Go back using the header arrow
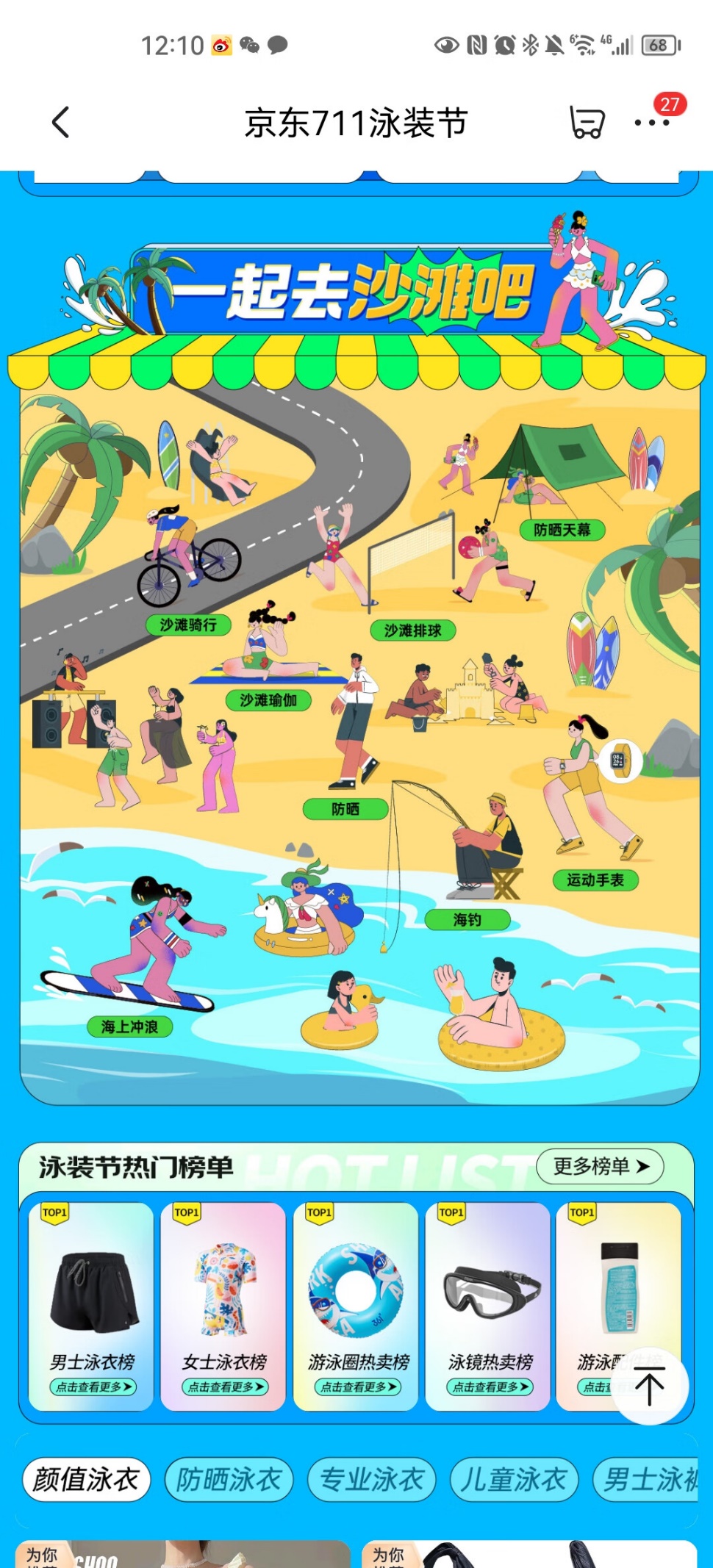 tap(61, 122)
